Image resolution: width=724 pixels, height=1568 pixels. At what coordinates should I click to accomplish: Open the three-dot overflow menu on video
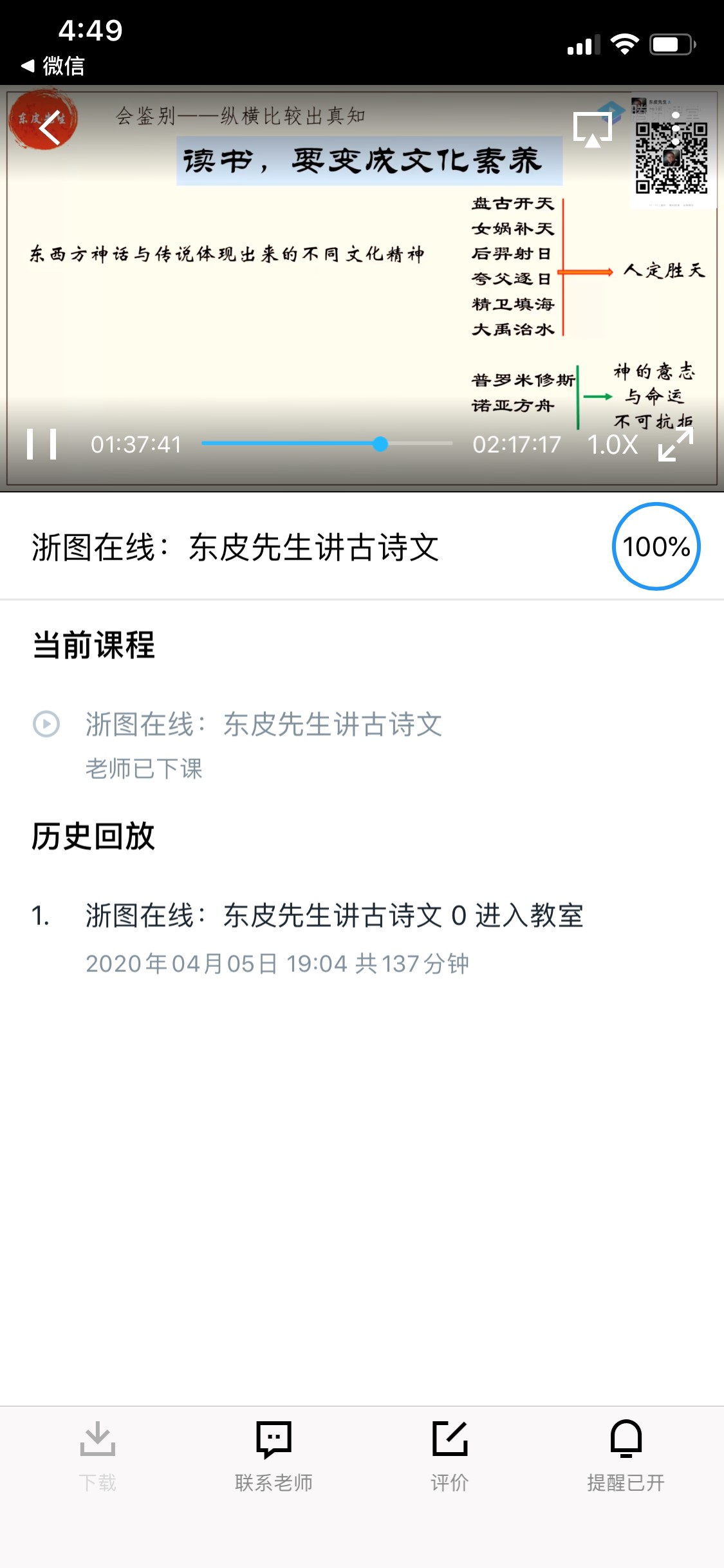coord(675,128)
